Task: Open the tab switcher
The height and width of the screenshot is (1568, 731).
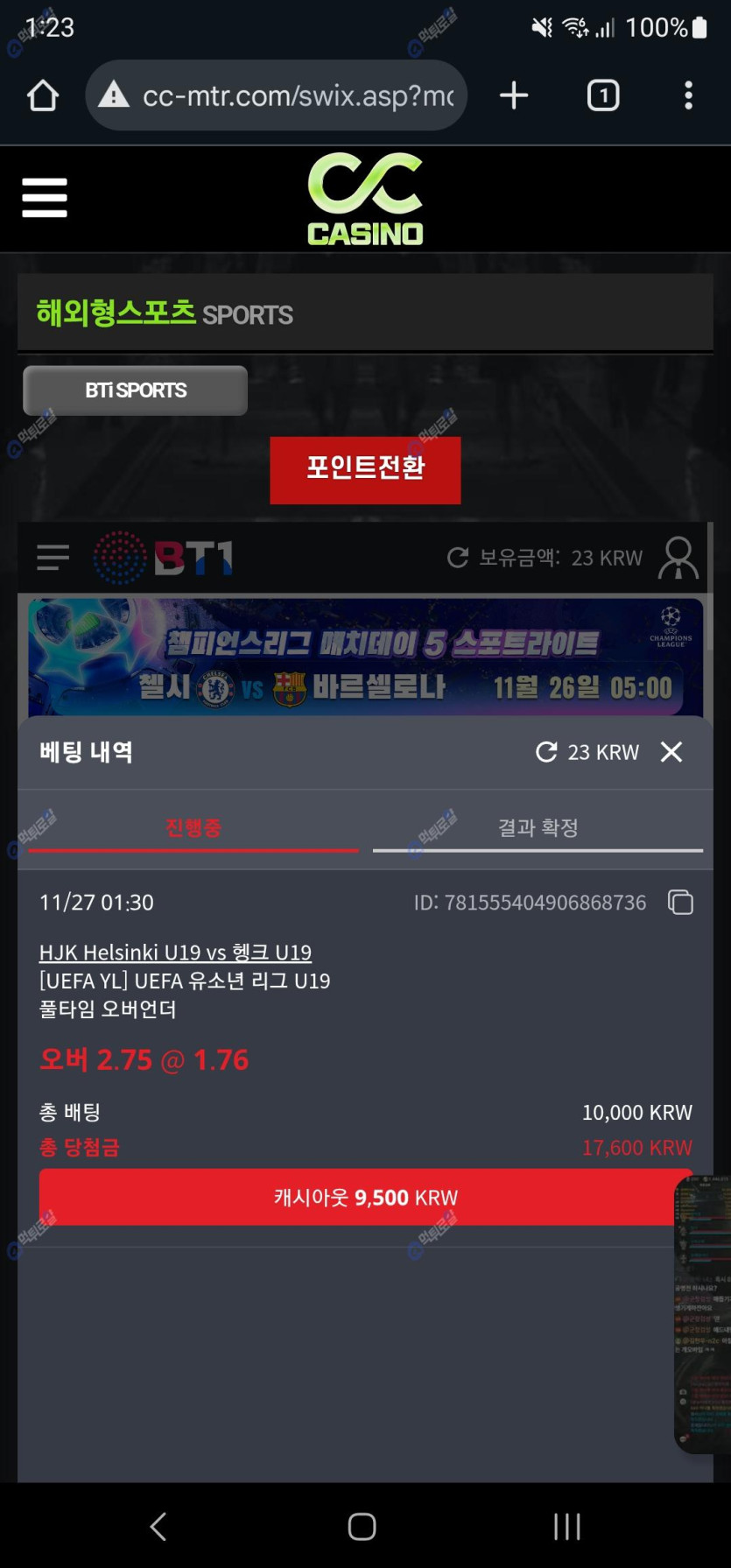Action: coord(602,95)
